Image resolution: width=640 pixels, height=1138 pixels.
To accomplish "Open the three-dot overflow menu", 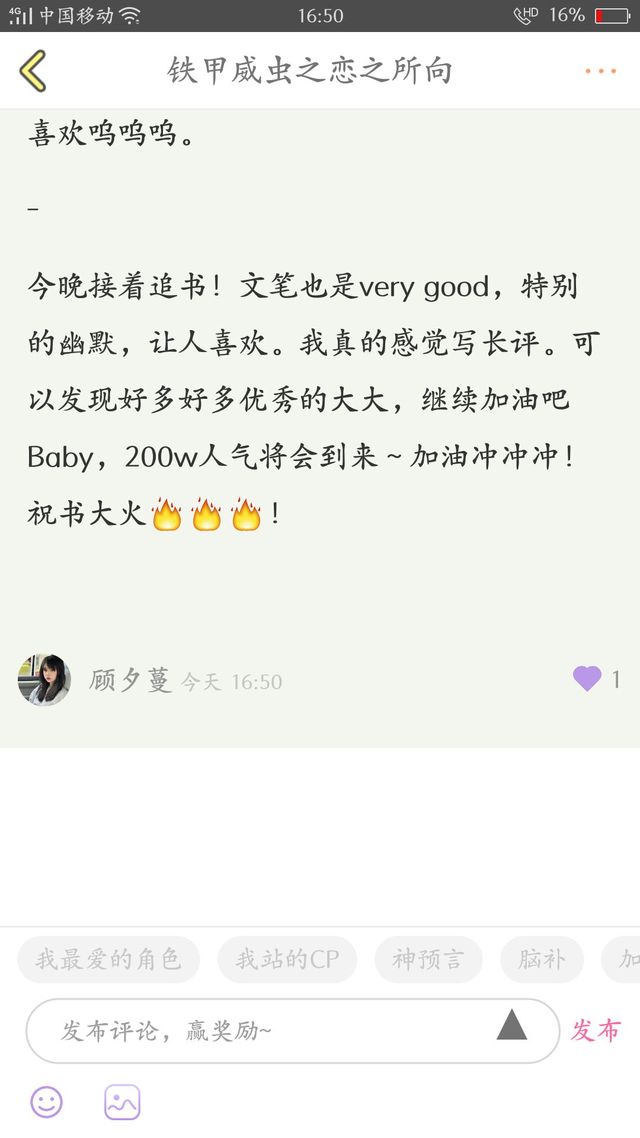I will click(x=600, y=71).
